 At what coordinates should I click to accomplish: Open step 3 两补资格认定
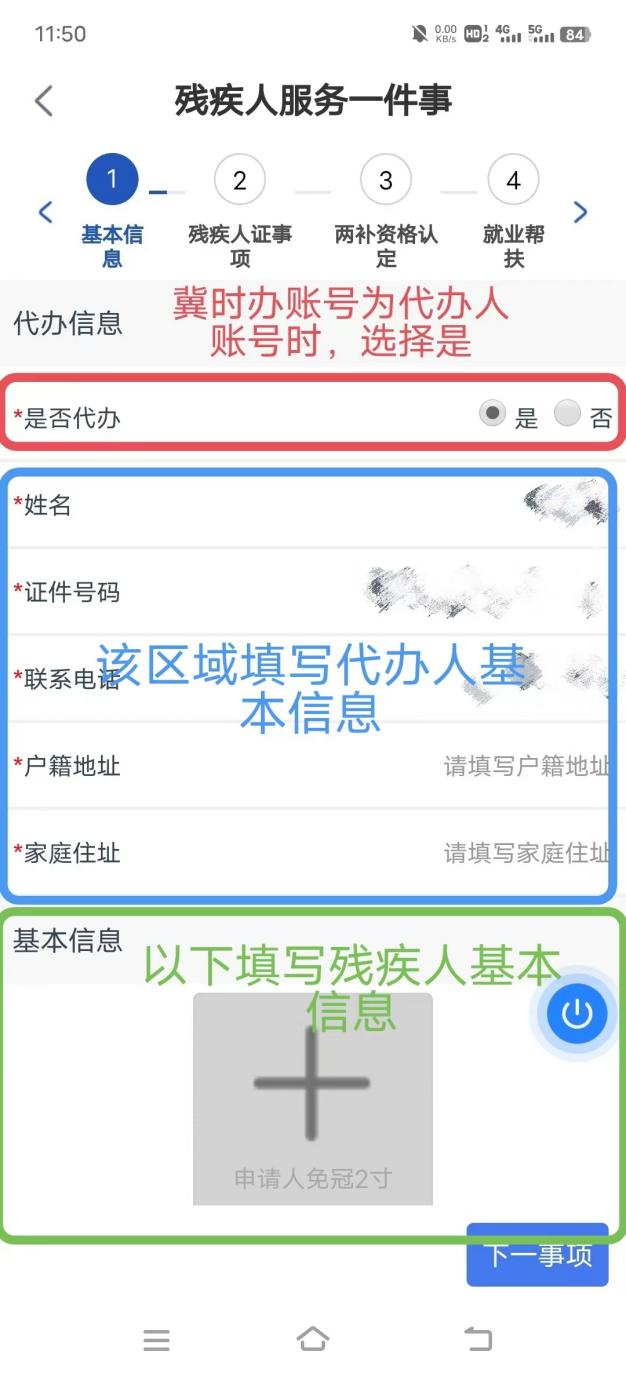pyautogui.click(x=385, y=181)
